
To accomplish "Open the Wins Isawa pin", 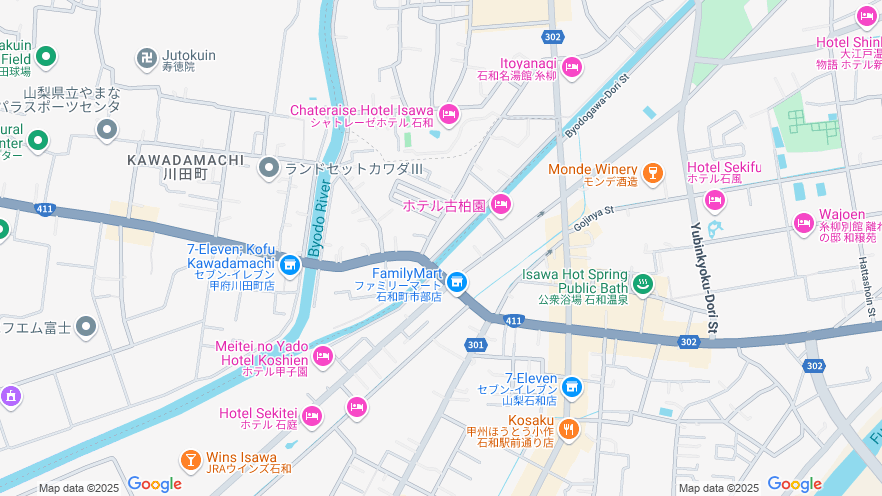I will (190, 461).
